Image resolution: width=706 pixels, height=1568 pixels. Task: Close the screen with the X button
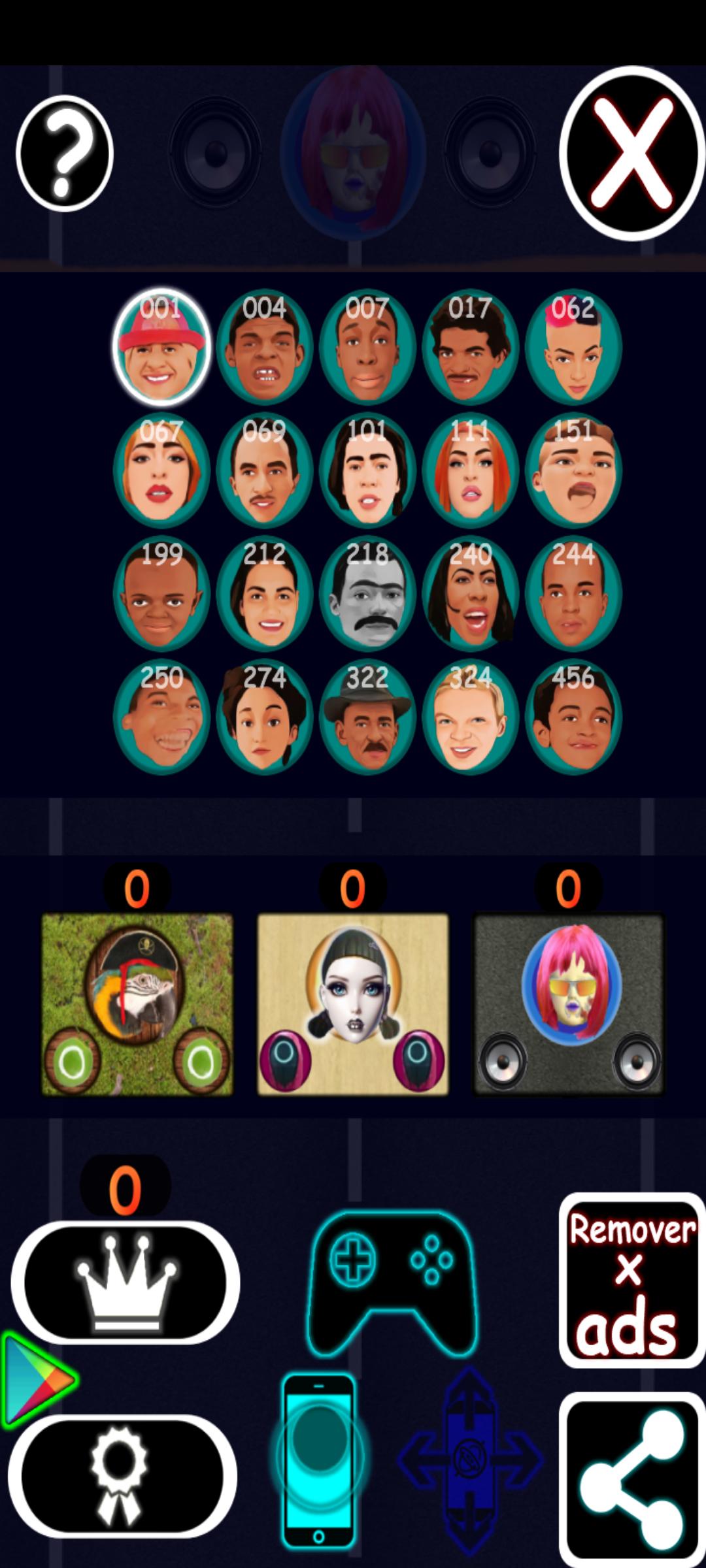point(632,154)
